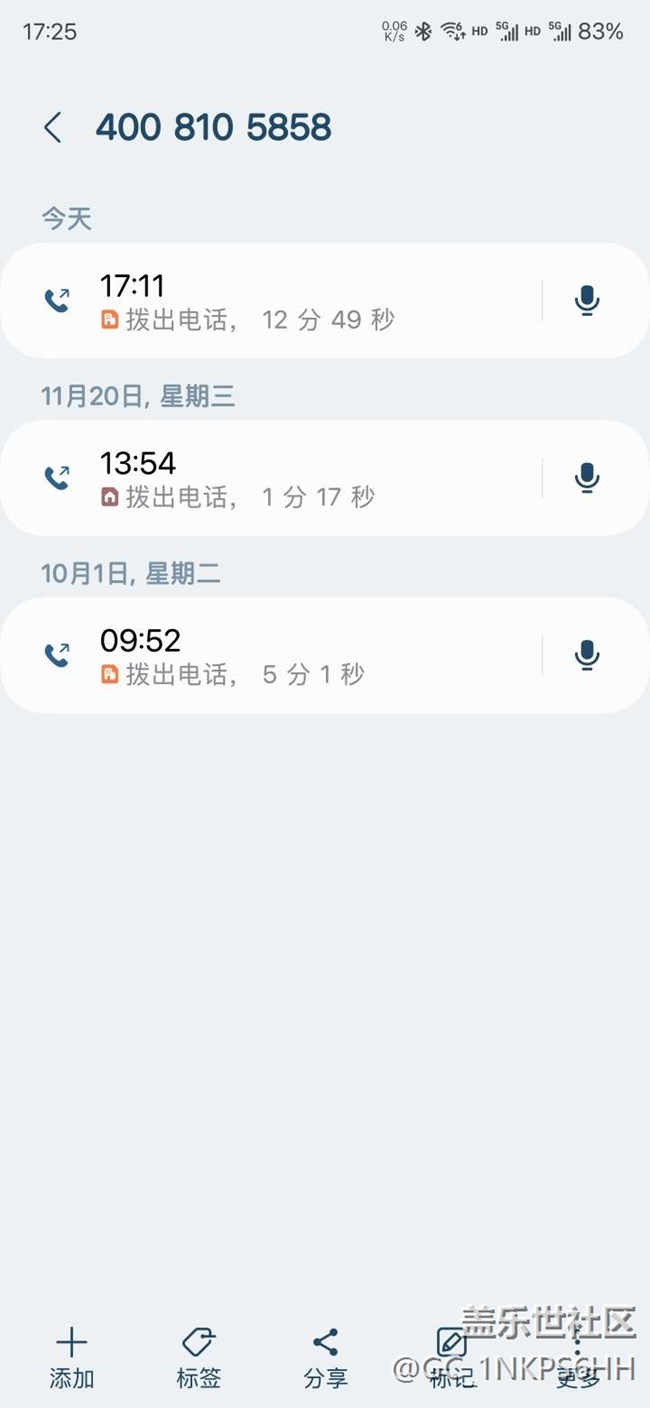
Task: Open the 09:52 call on October 1
Action: click(x=270, y=655)
